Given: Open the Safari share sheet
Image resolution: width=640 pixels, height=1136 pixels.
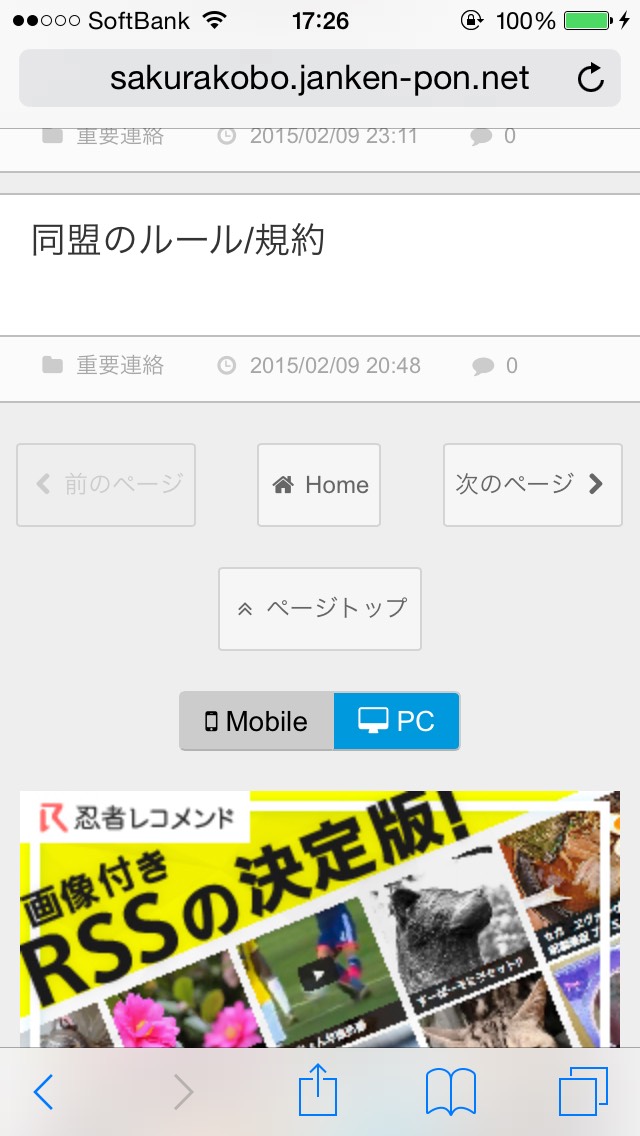Looking at the screenshot, I should point(318,1092).
